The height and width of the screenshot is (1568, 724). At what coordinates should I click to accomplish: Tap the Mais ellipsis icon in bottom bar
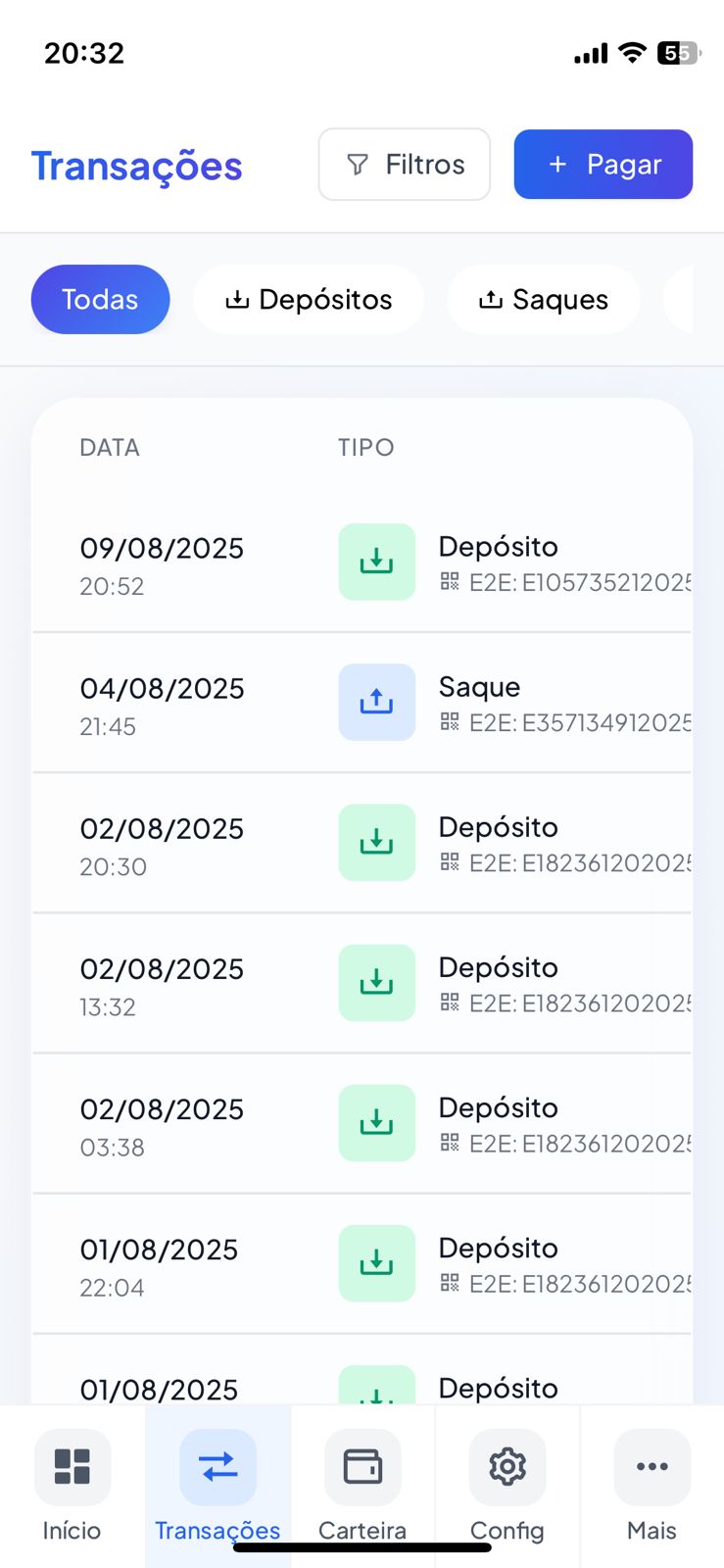click(652, 1467)
